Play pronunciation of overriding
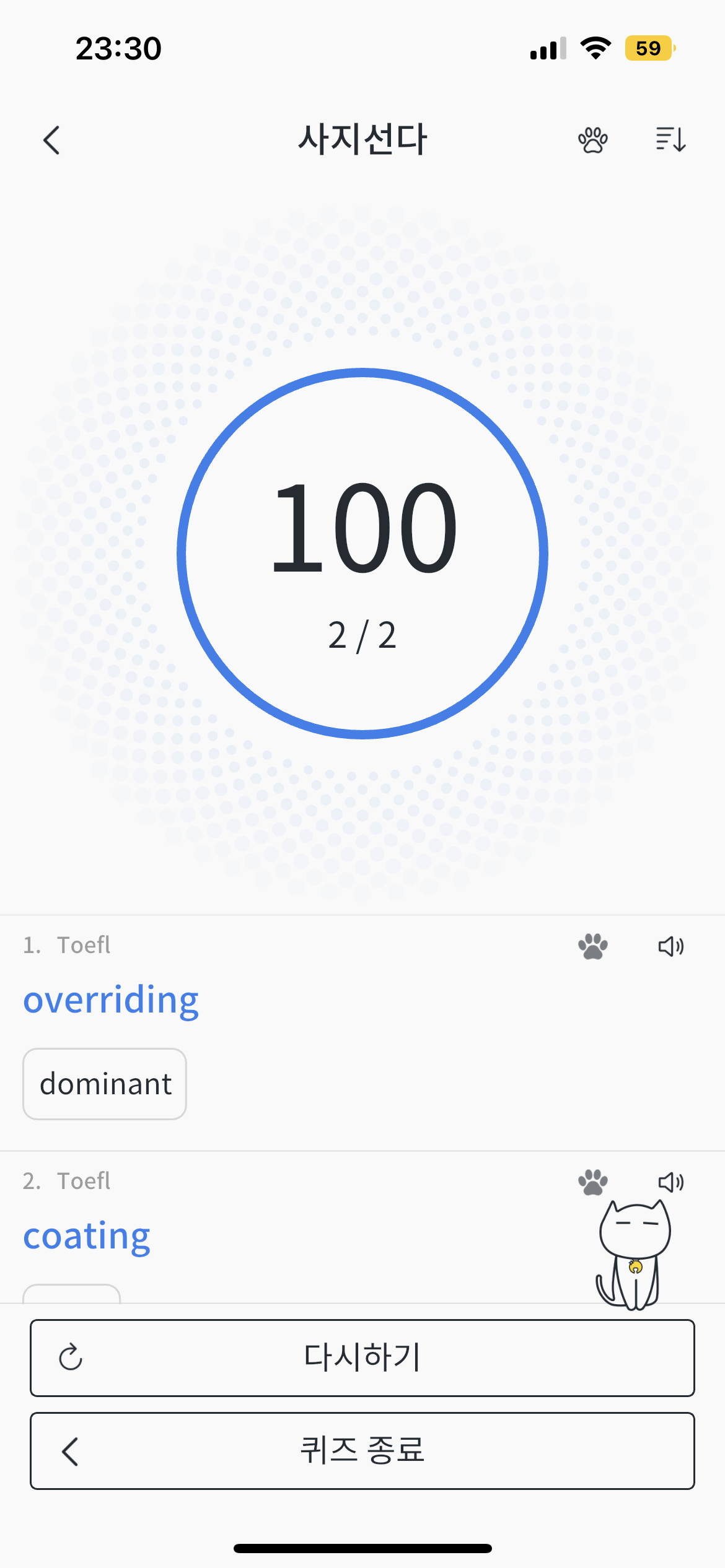725x1568 pixels. pos(670,946)
